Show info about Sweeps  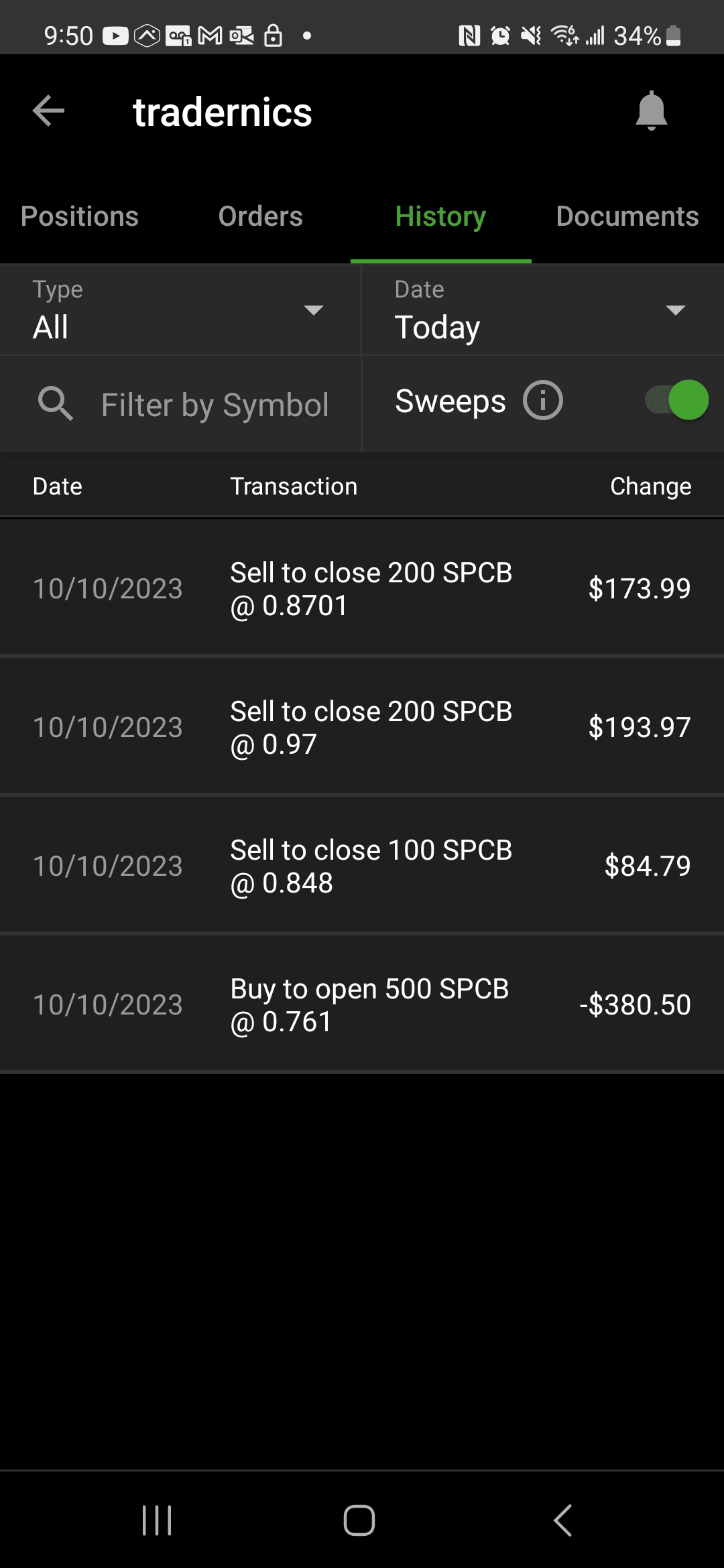(x=542, y=401)
